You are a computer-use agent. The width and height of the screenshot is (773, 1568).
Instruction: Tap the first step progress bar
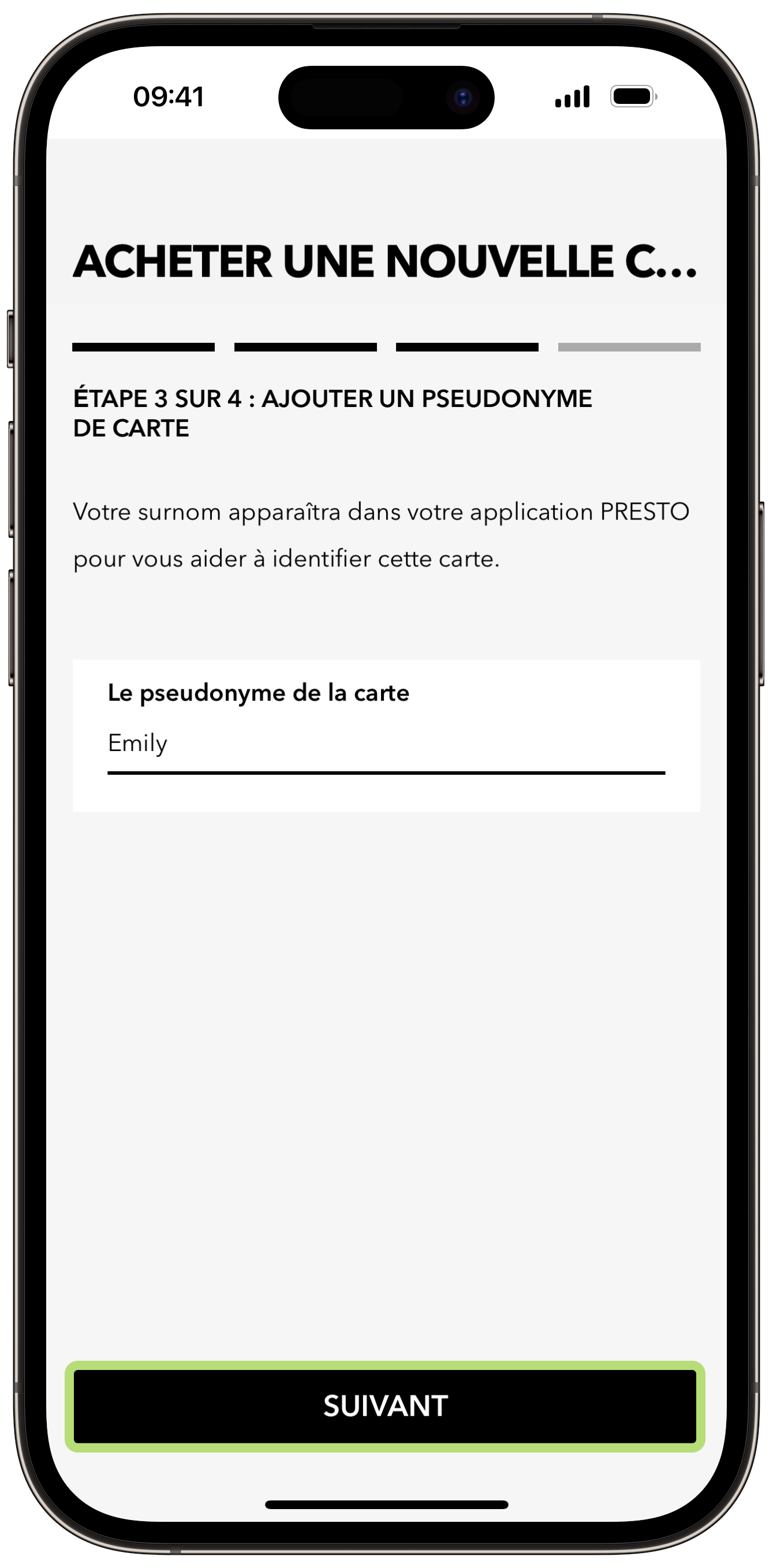pyautogui.click(x=144, y=347)
